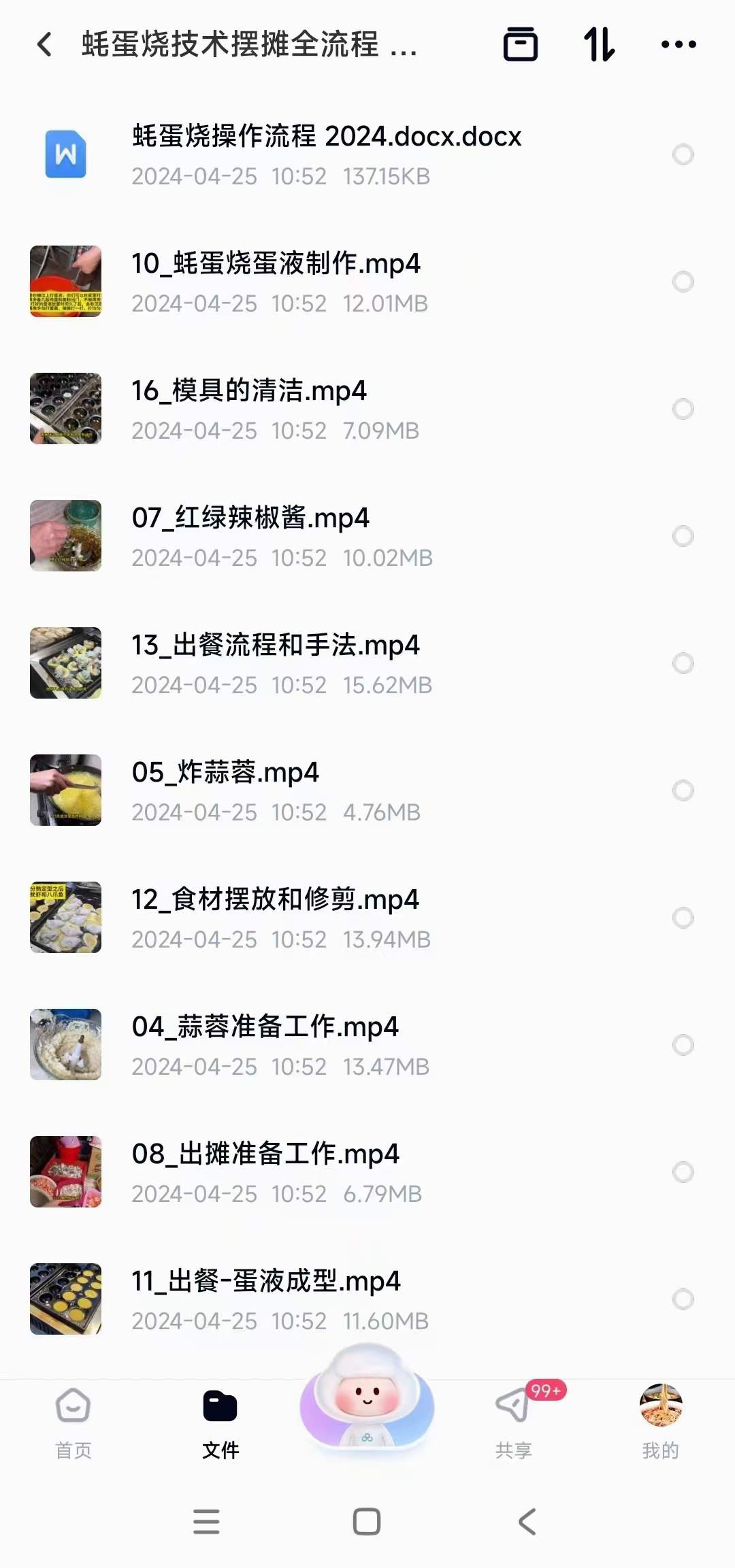
Task: Open the sort order icon
Action: (600, 44)
